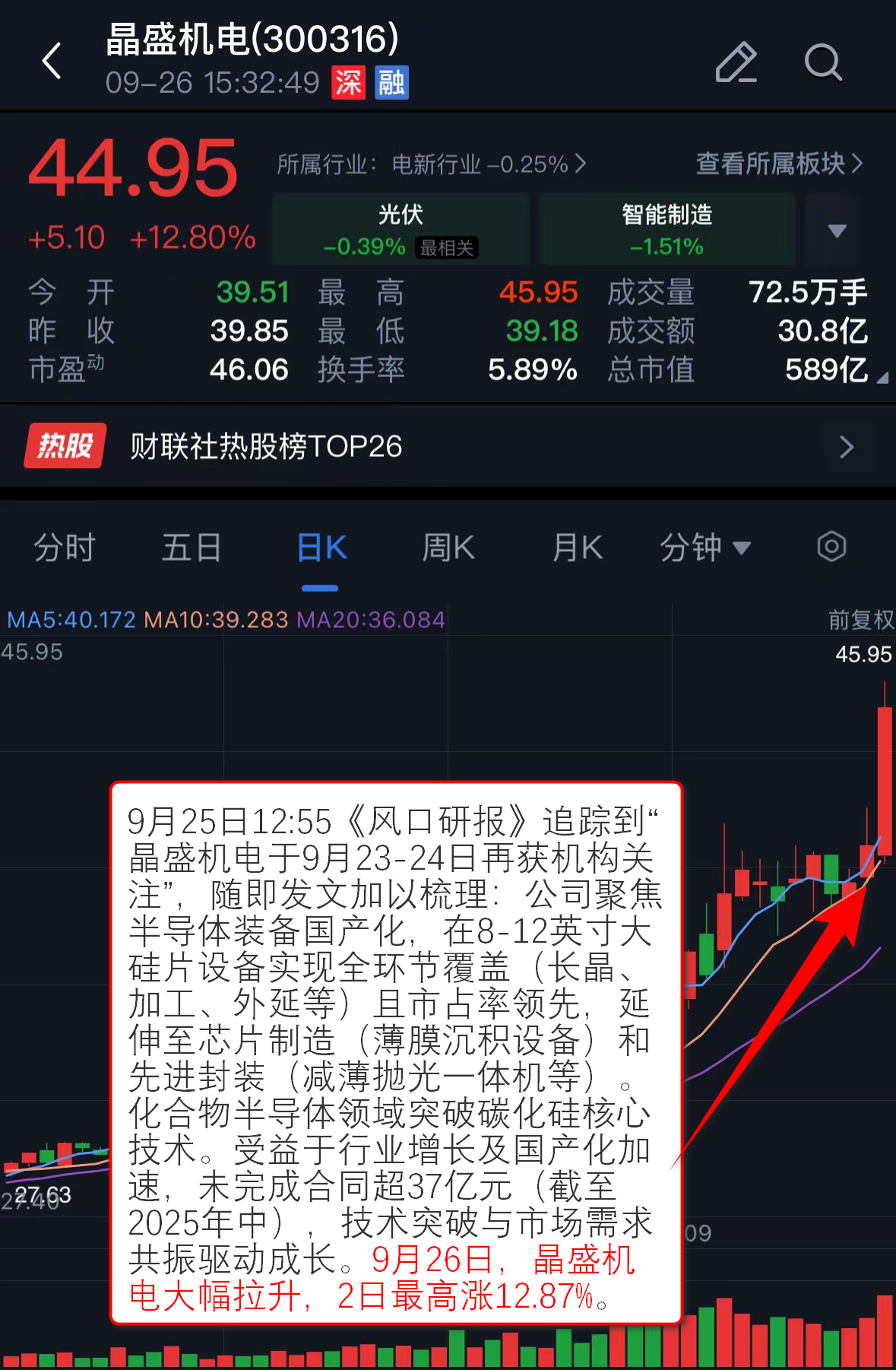Change 前复权 adjustment mode
Viewport: 896px width, 1370px height.
pyautogui.click(x=860, y=620)
